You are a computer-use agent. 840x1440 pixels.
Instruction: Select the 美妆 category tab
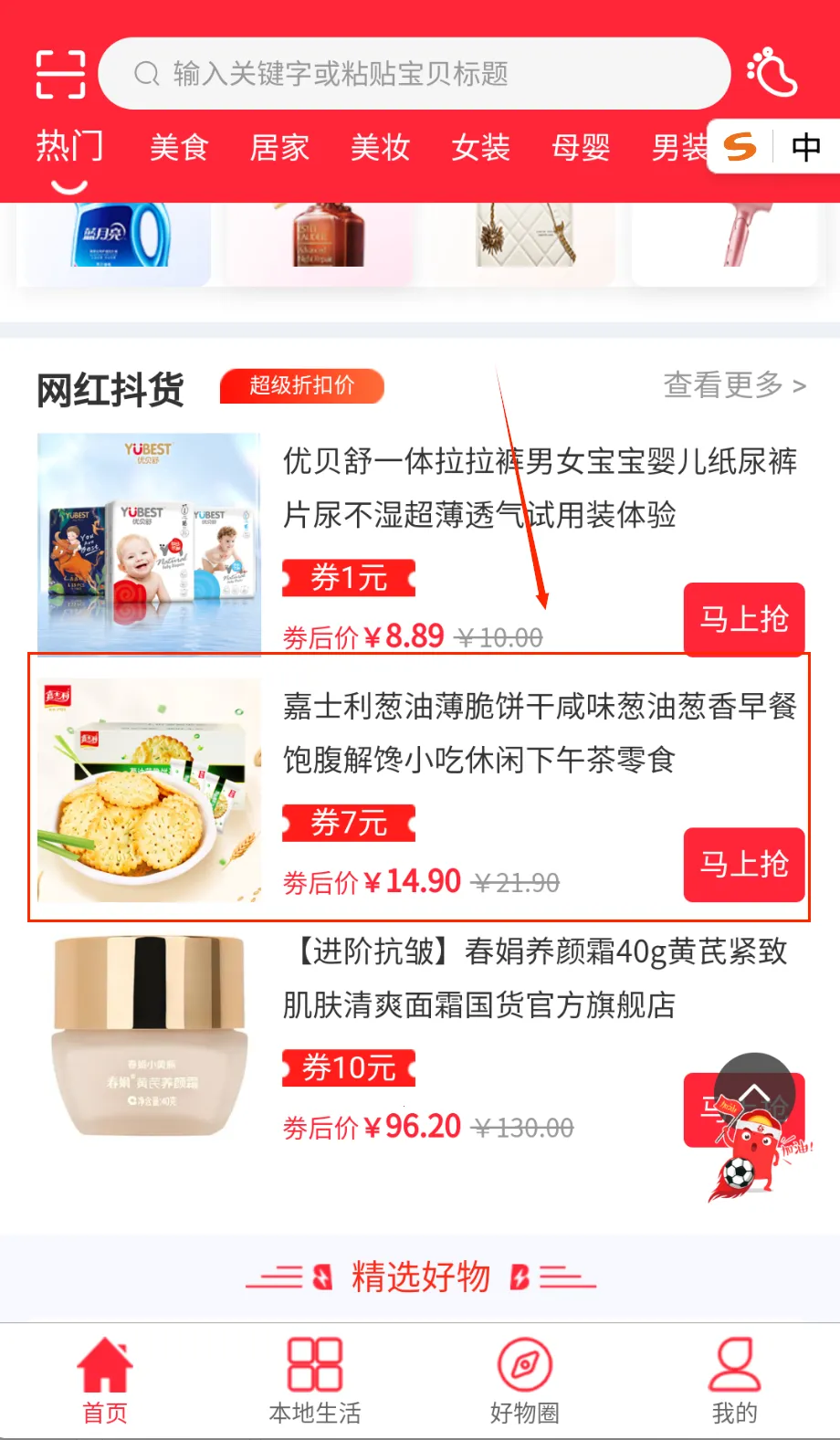[380, 147]
